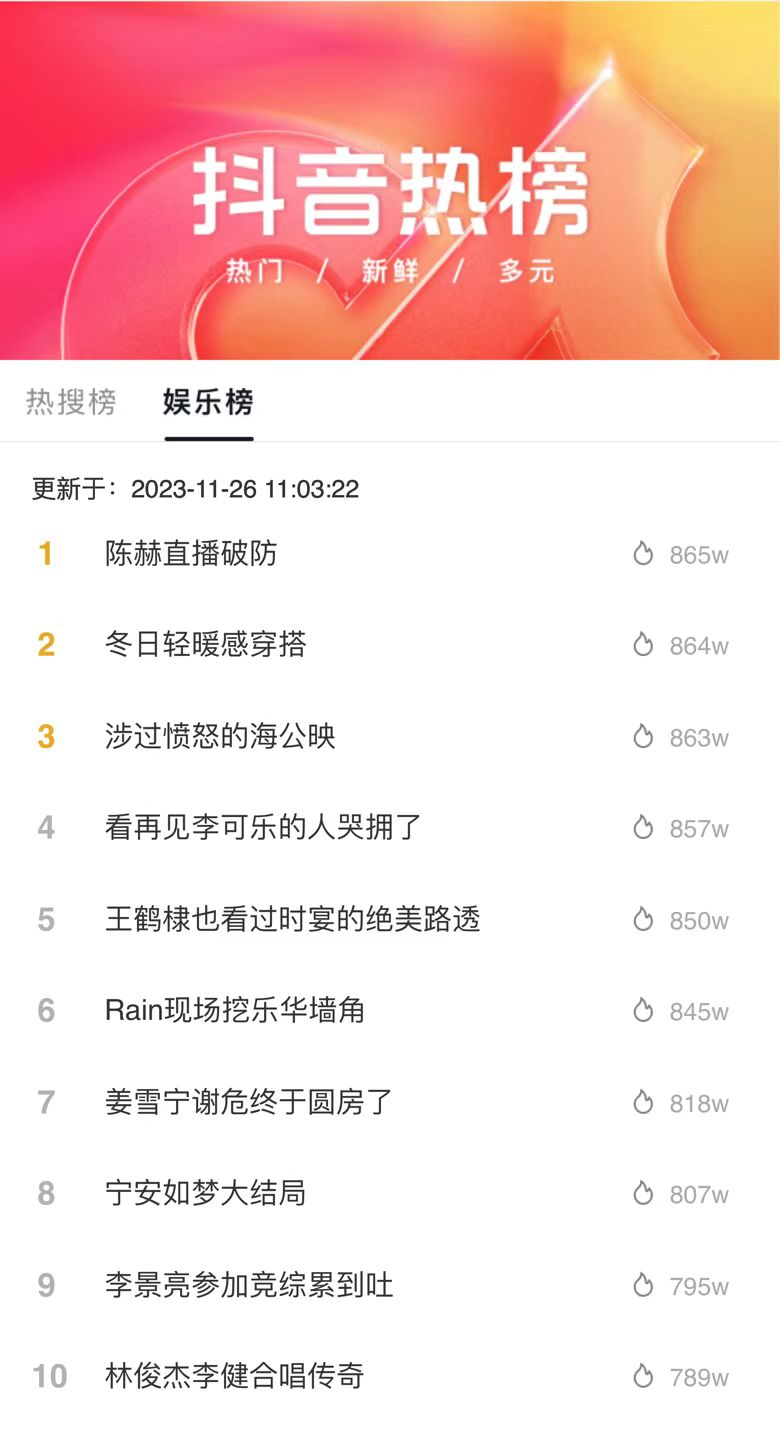Open the 宁安如梦大结局 entry
The height and width of the screenshot is (1435, 780).
[205, 1193]
